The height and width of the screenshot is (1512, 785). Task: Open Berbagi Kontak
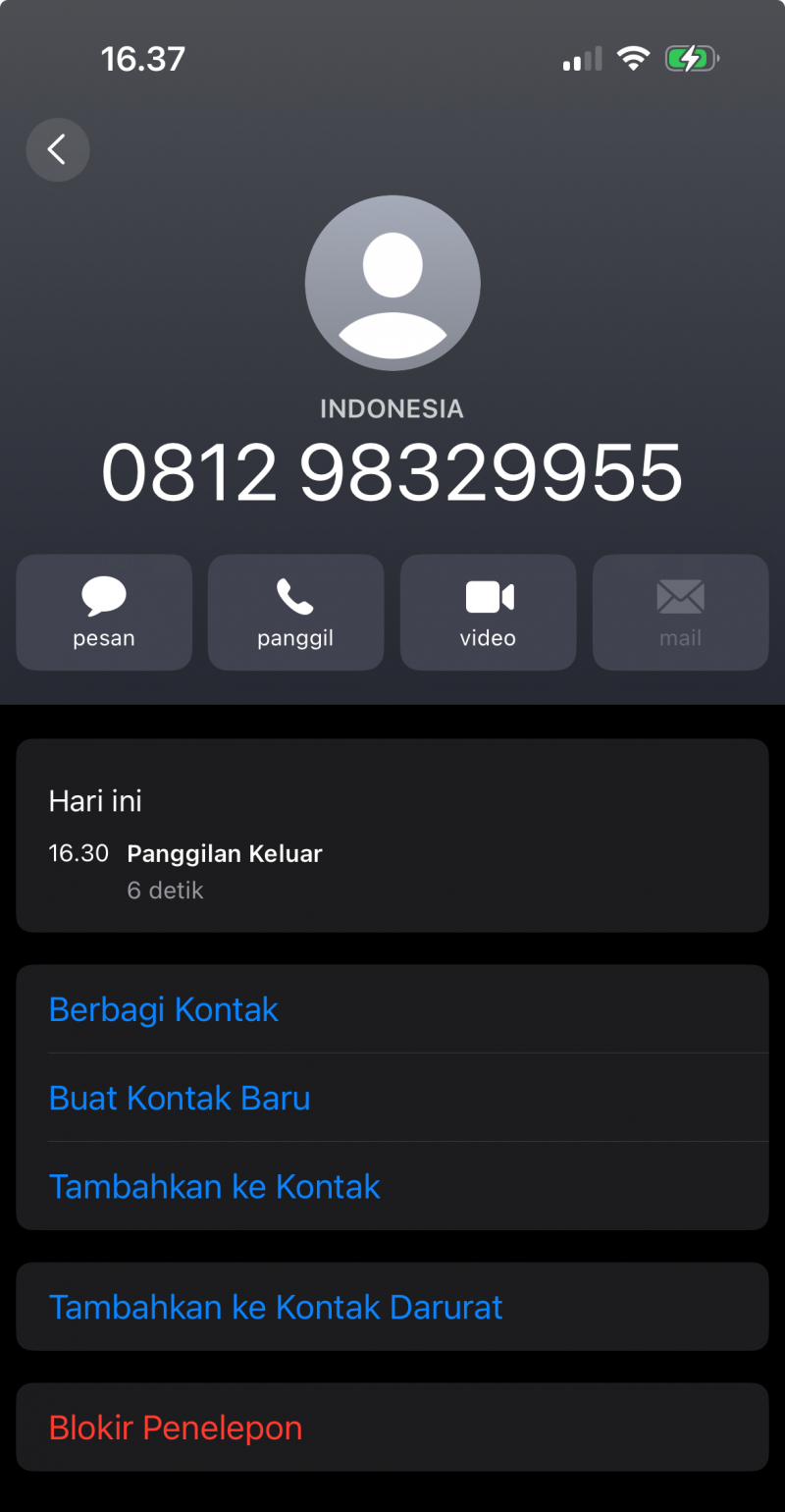pyautogui.click(x=164, y=1009)
